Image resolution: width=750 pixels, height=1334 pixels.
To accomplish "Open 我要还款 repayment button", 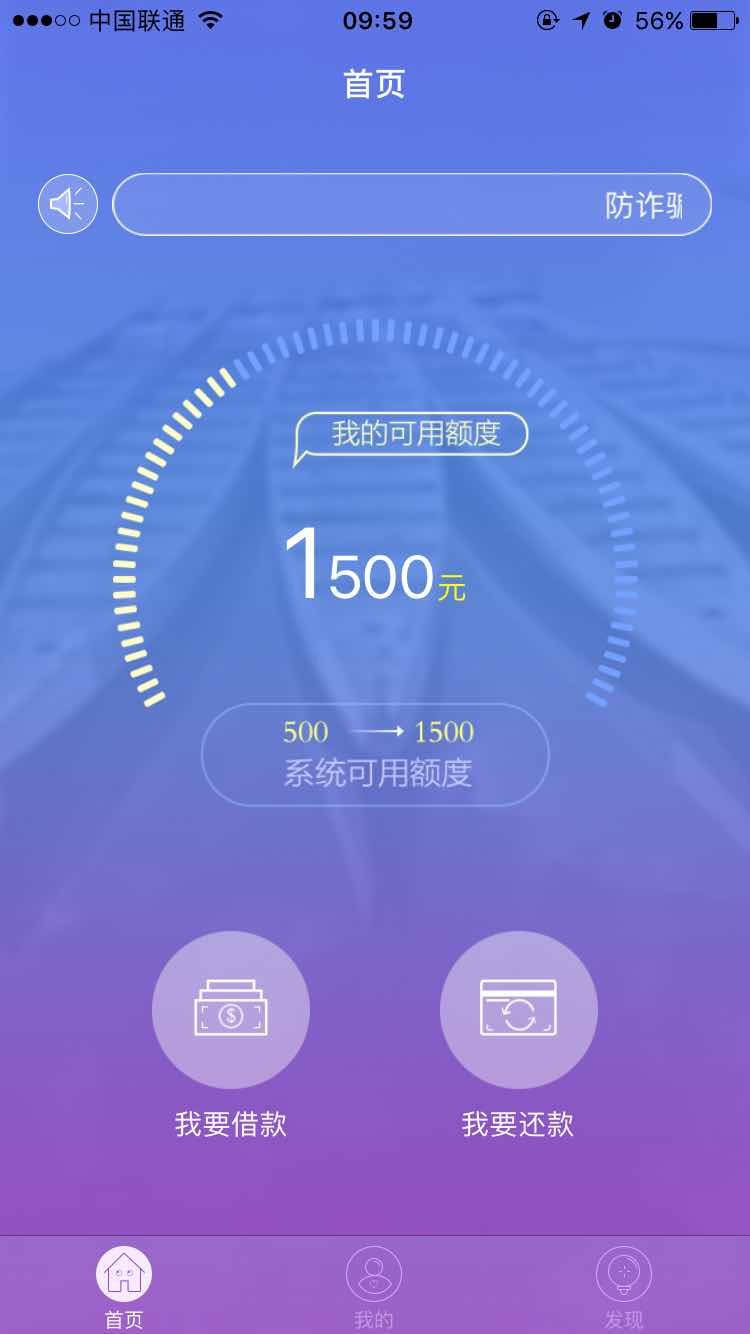I will [x=518, y=1010].
